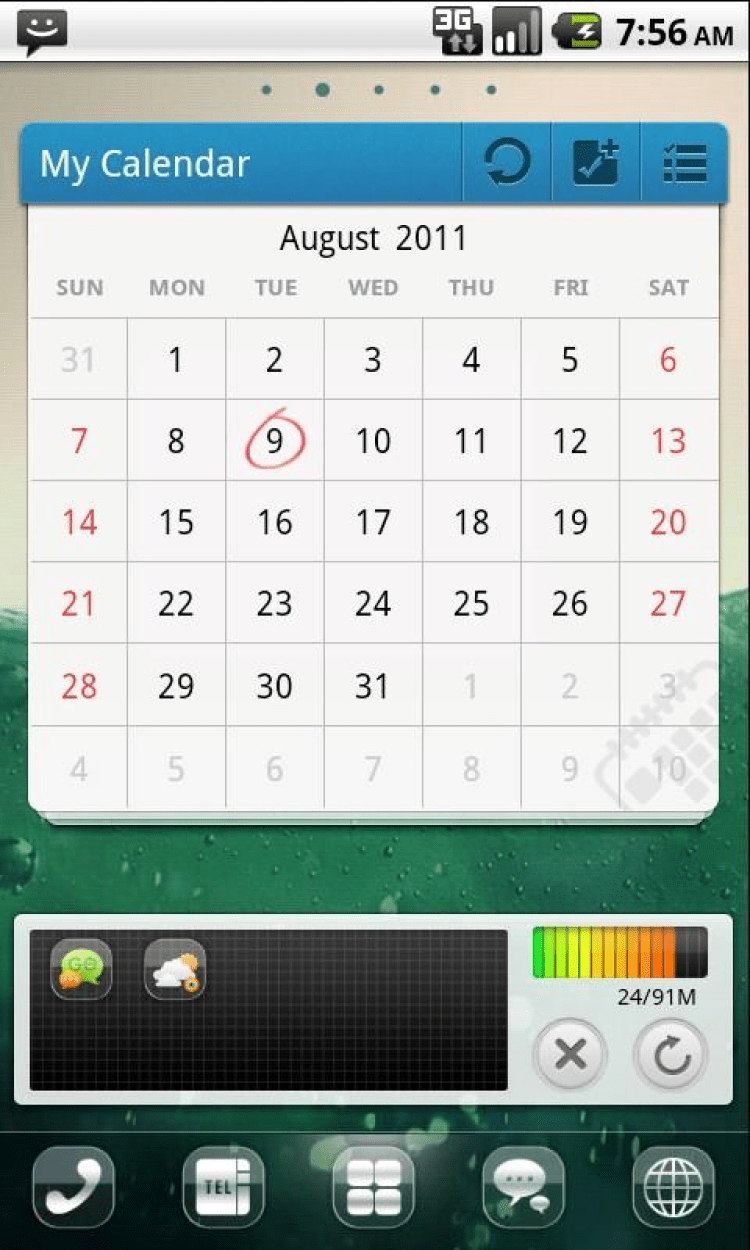The width and height of the screenshot is (750, 1250).
Task: Open the contacts book from the dock
Action: pyautogui.click(x=223, y=1187)
